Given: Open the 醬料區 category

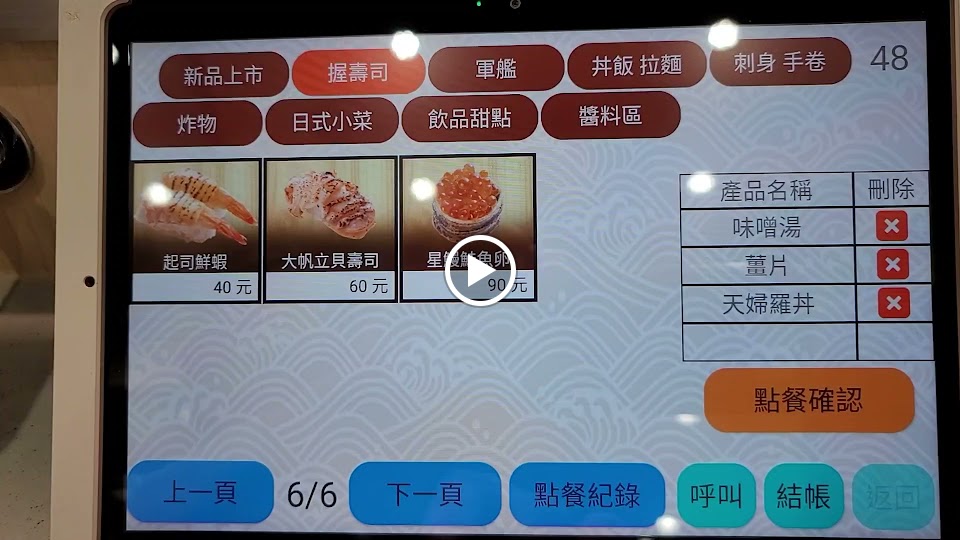Looking at the screenshot, I should click(610, 116).
